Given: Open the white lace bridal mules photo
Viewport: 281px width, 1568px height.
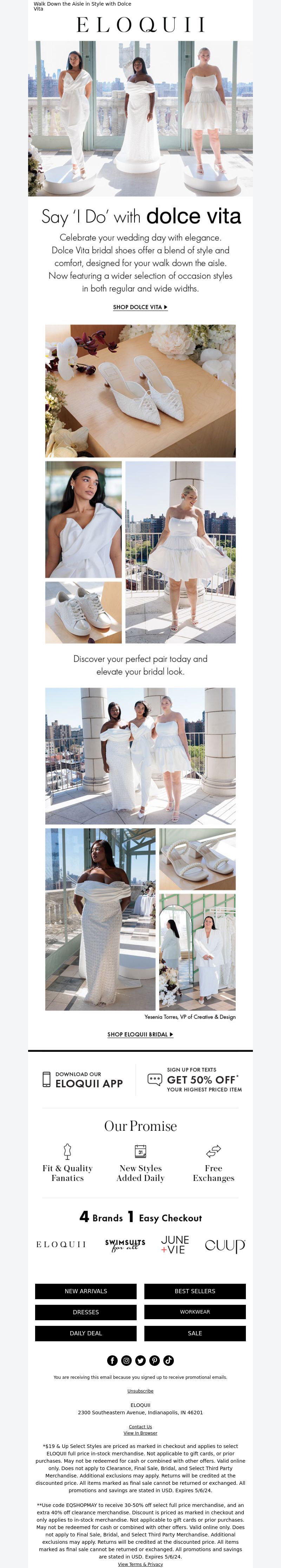Looking at the screenshot, I should coord(140,391).
